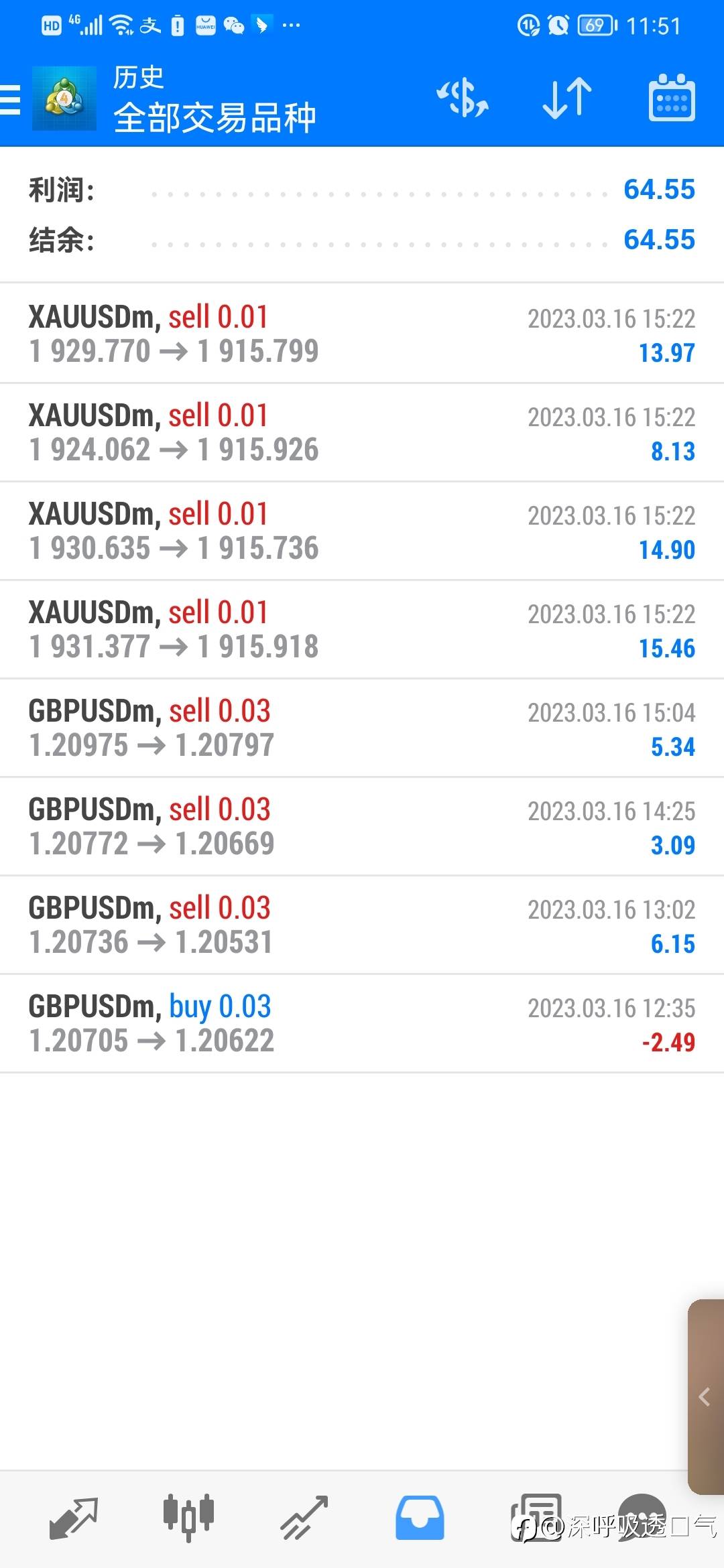
Task: Expand the side floating panel arrow
Action: pos(705,1397)
